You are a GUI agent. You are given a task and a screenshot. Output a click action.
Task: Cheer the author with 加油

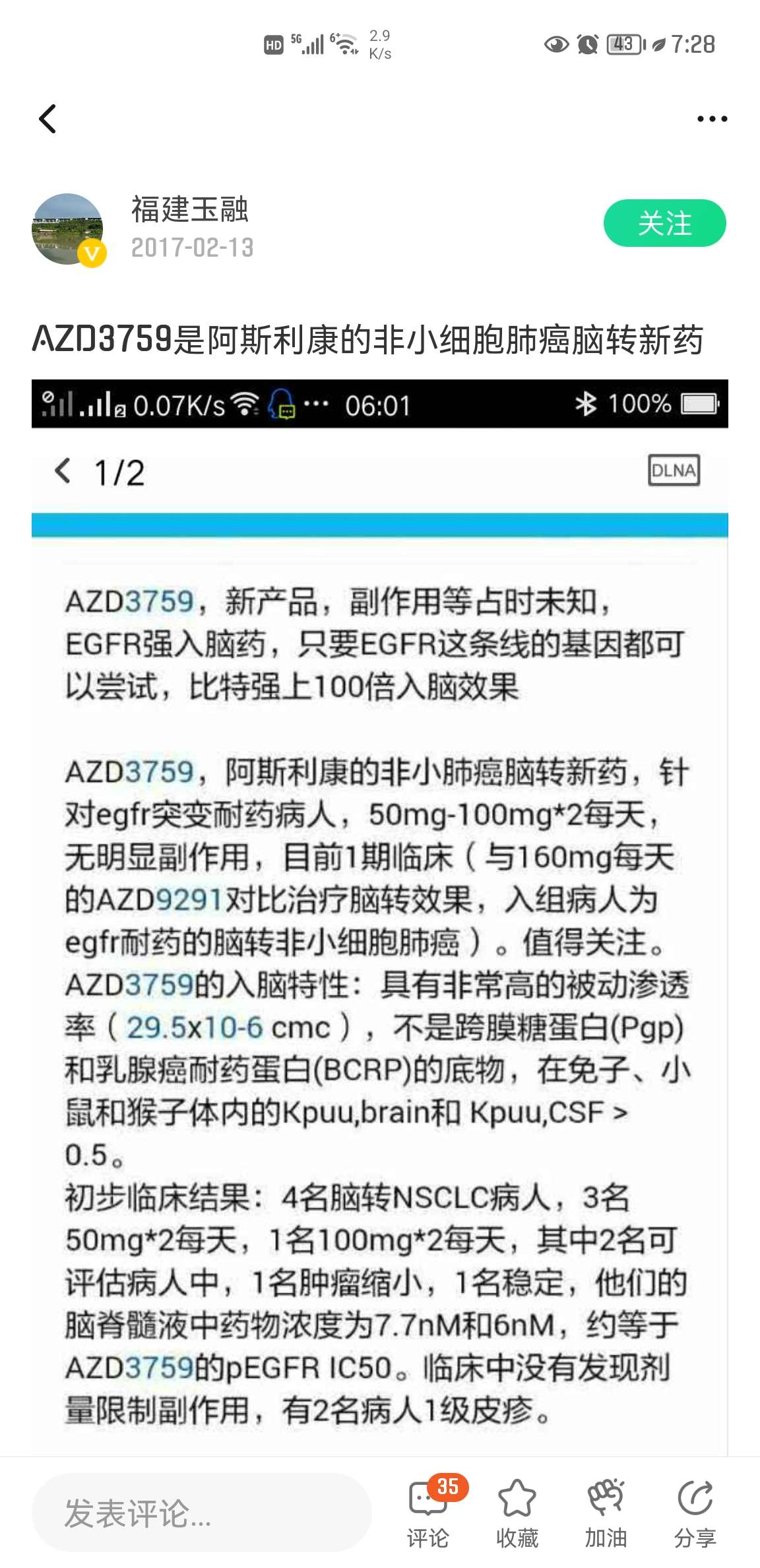coord(606,1511)
